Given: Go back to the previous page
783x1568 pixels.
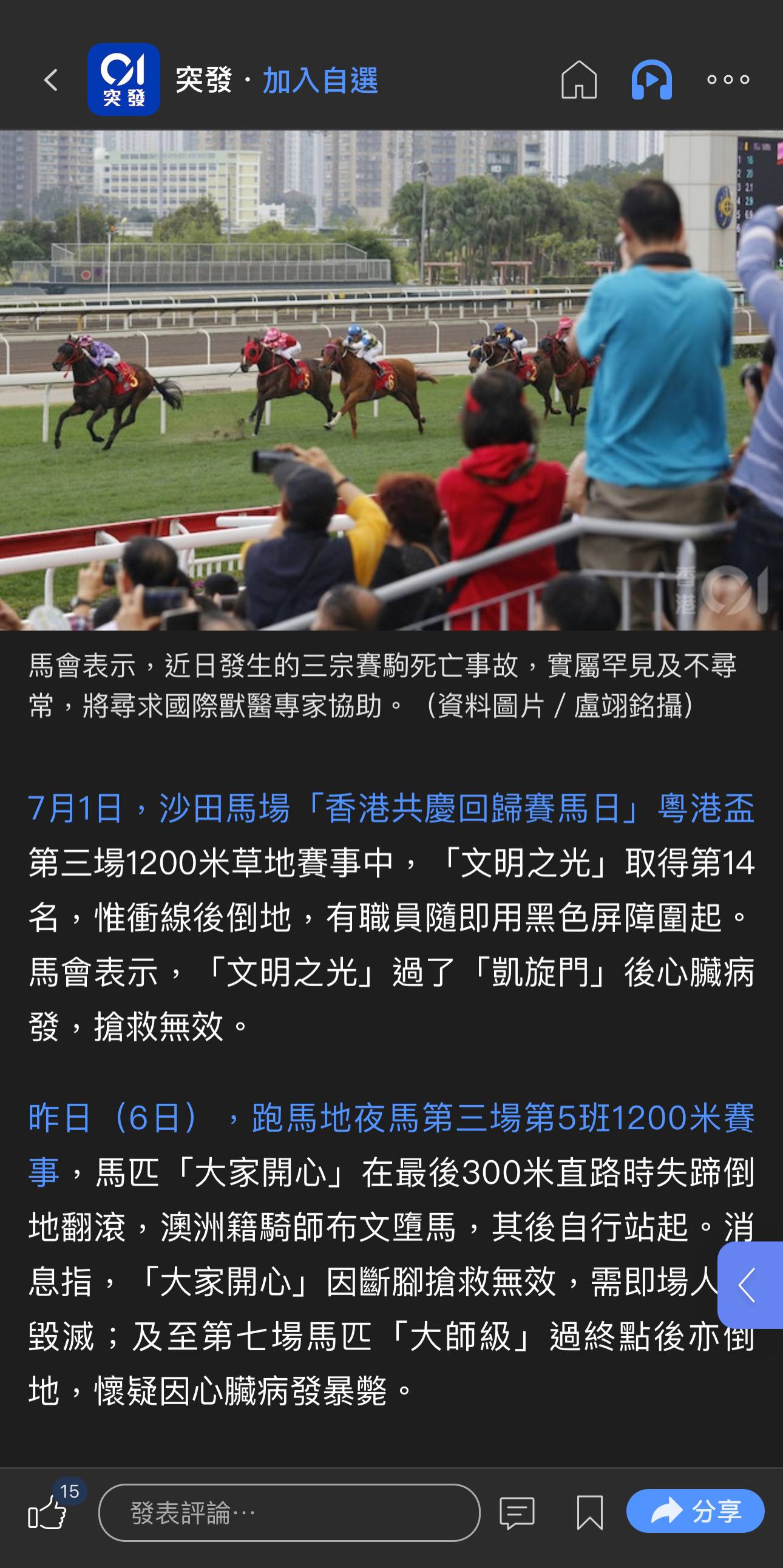Looking at the screenshot, I should [51, 79].
